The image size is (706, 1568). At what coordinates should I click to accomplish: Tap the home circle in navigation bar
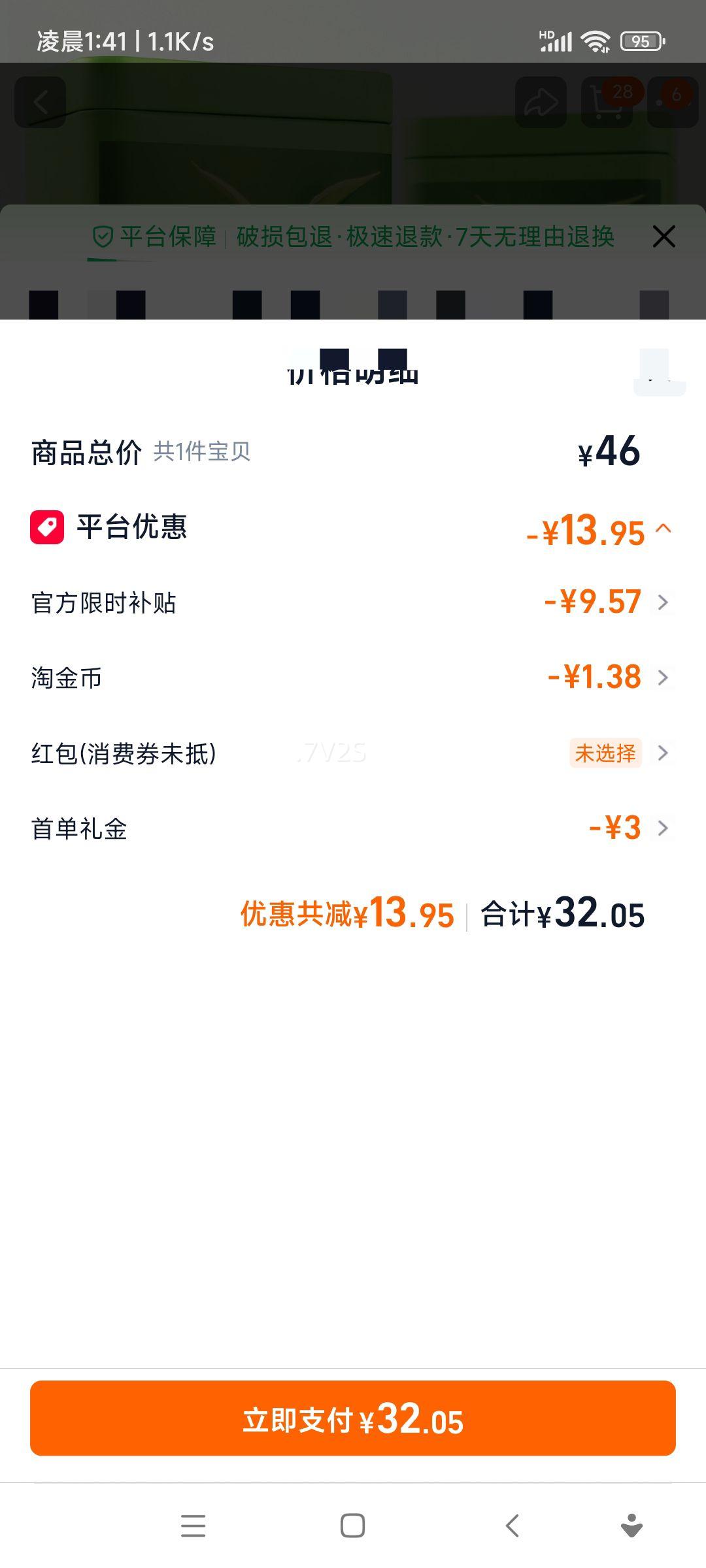click(x=352, y=1526)
